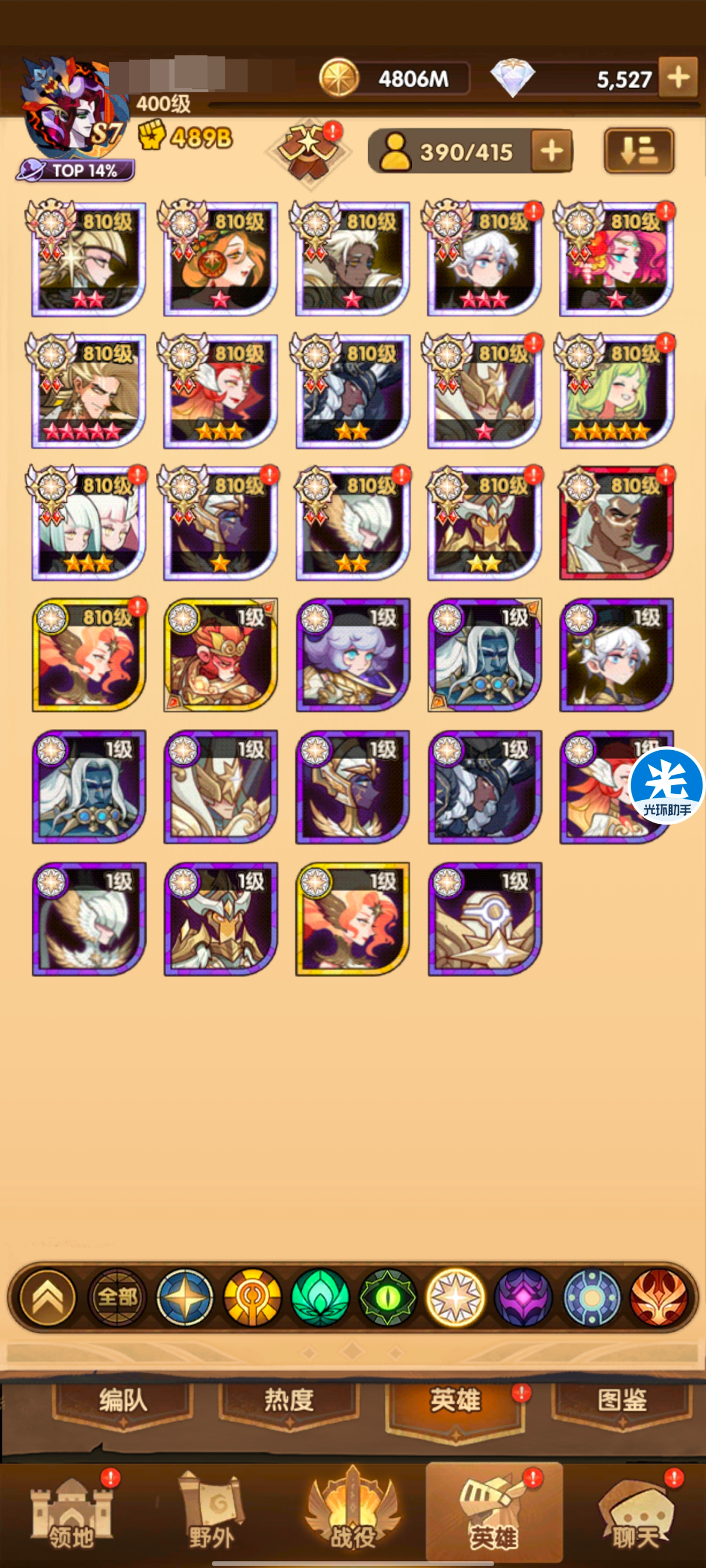Open the red-framed 810级 hero card
Image resolution: width=706 pixels, height=1568 pixels.
[617, 523]
